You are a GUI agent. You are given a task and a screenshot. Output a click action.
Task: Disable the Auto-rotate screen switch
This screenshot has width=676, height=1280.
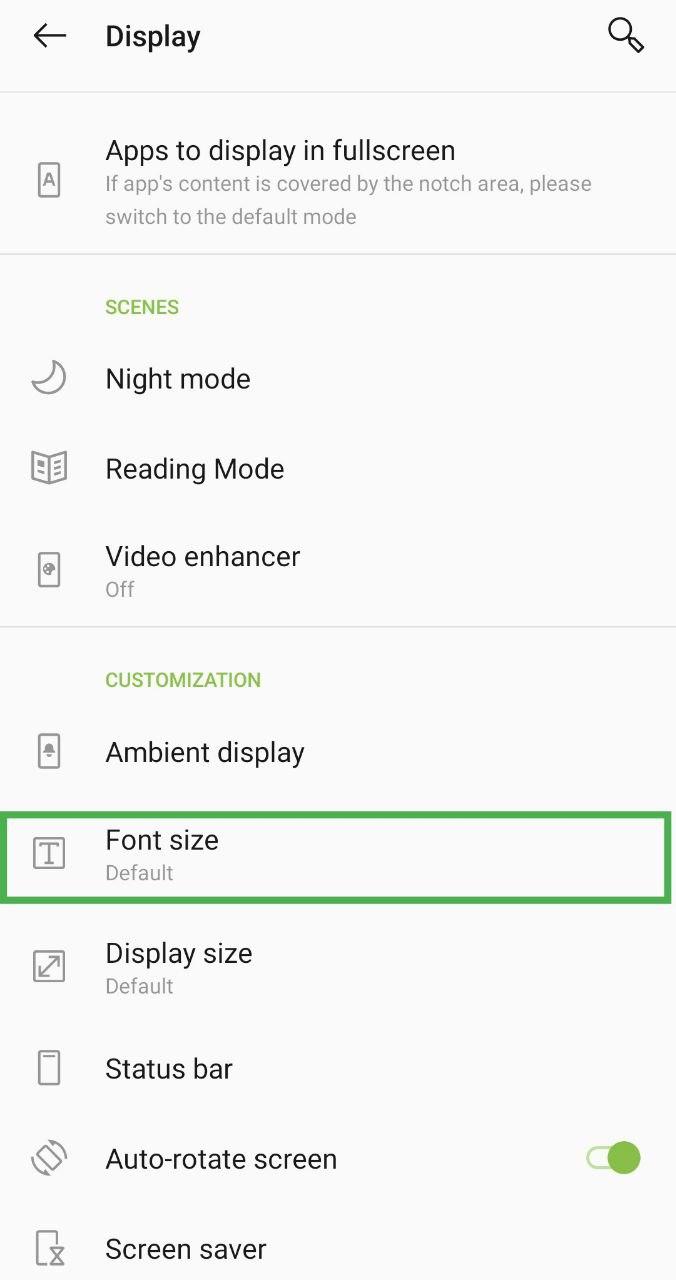(613, 1158)
